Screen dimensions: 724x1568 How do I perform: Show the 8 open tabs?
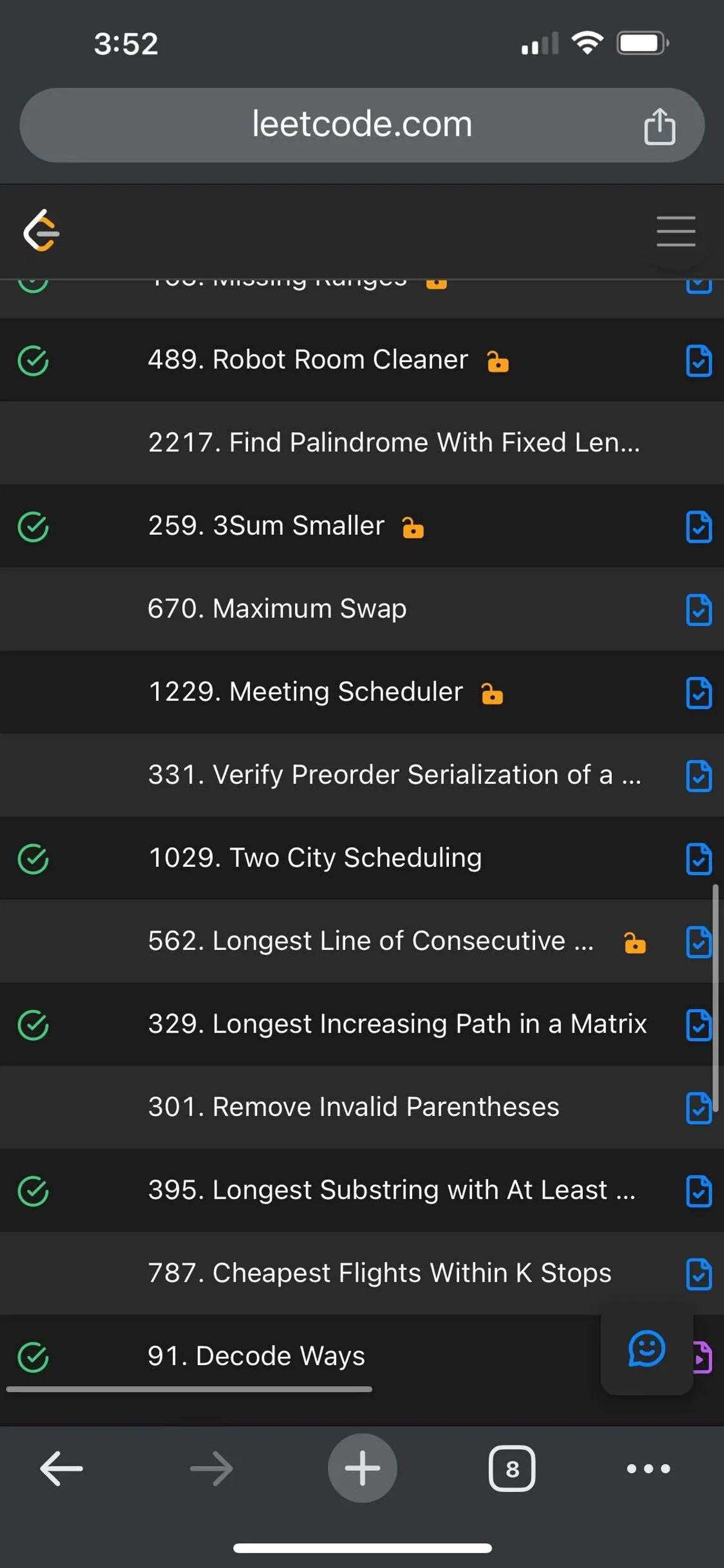click(x=512, y=1468)
